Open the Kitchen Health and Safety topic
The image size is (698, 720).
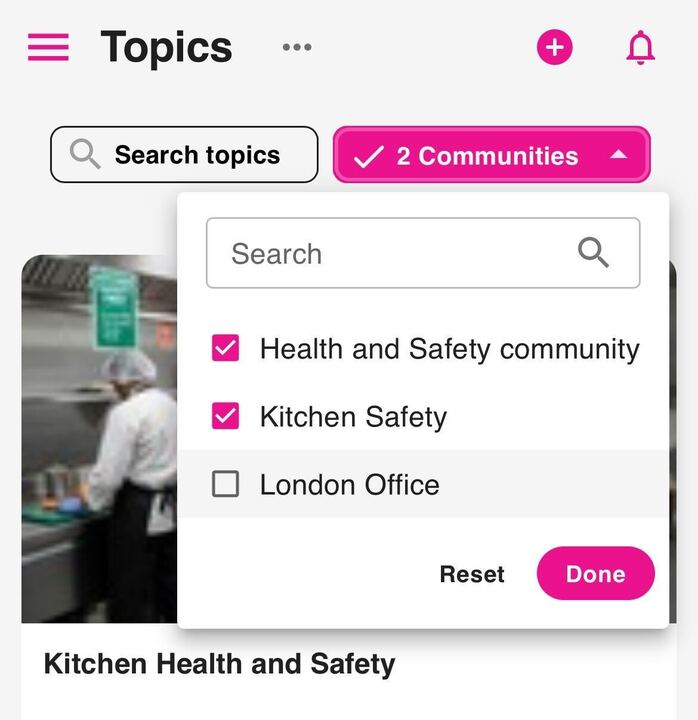coord(220,664)
